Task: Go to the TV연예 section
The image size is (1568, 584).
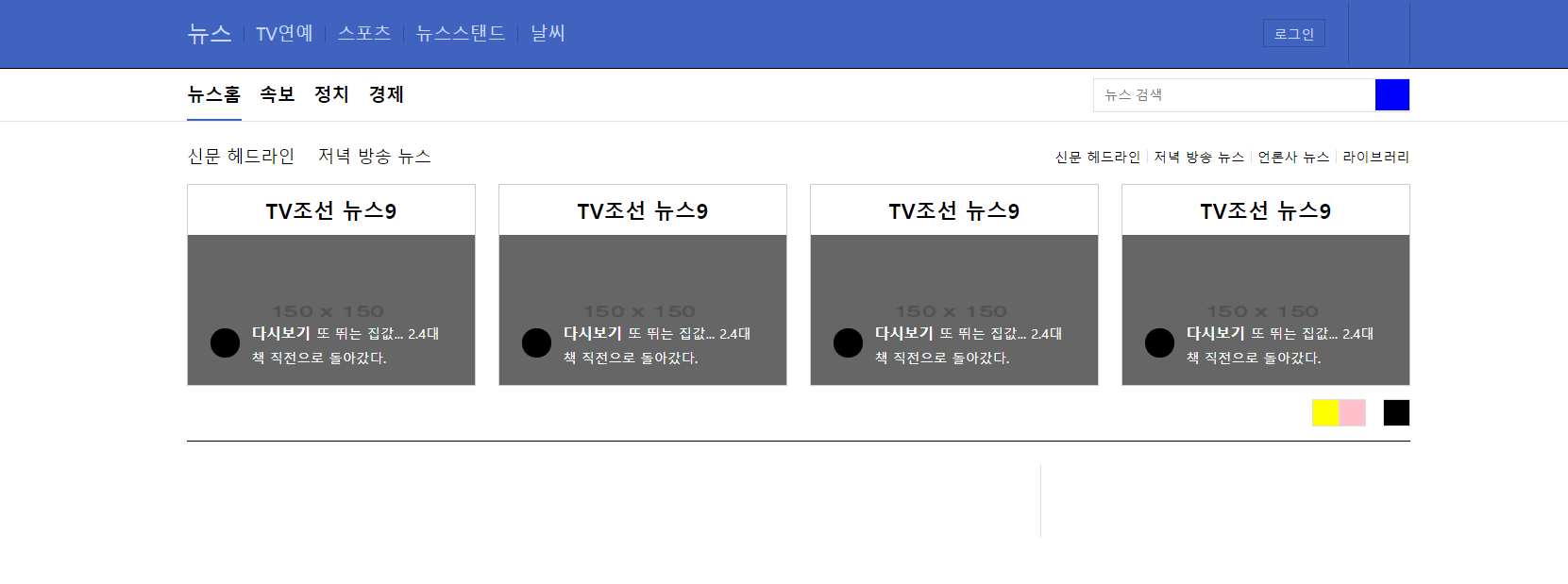Action: click(284, 33)
